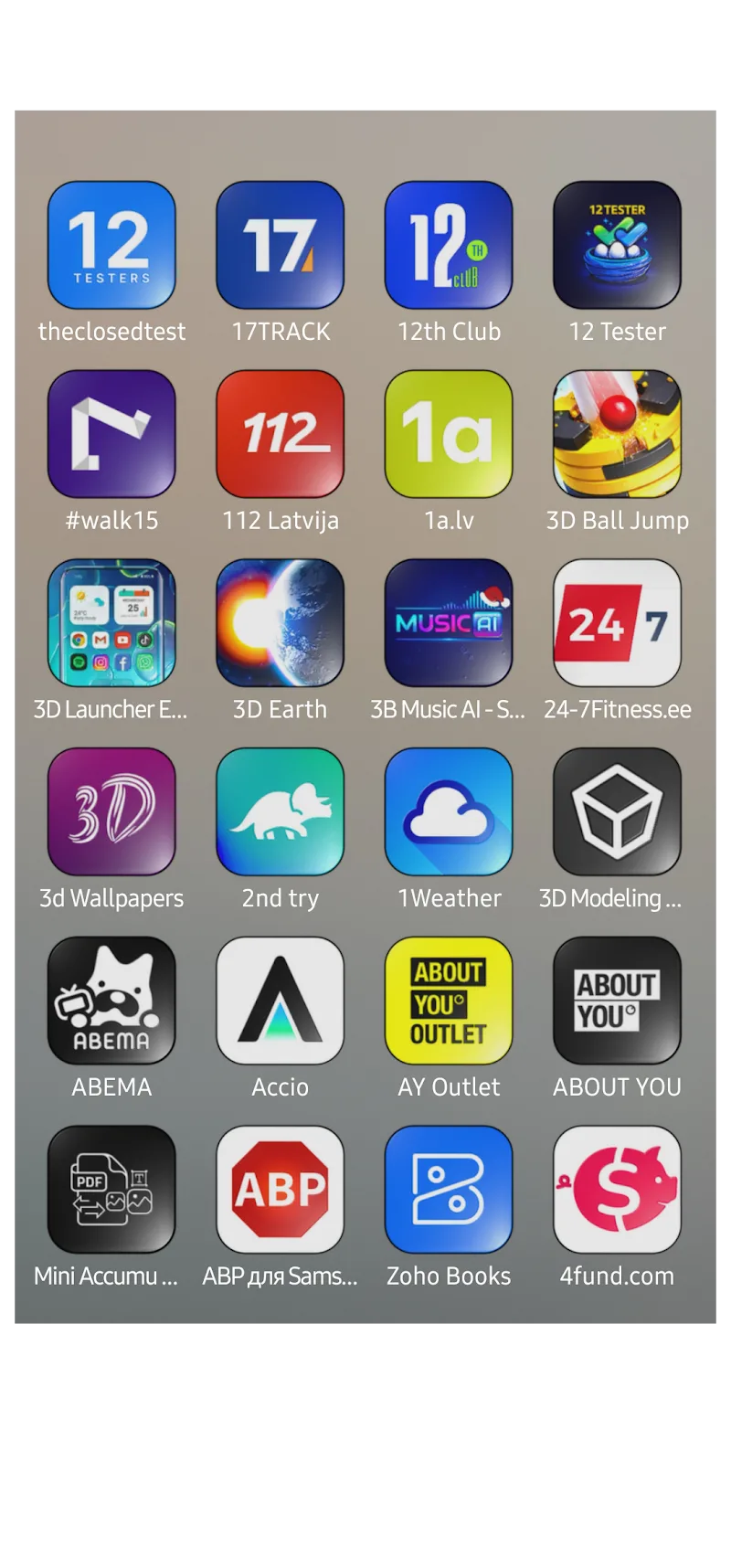Open Zoho Books
The height and width of the screenshot is (1568, 731).
click(x=449, y=1189)
